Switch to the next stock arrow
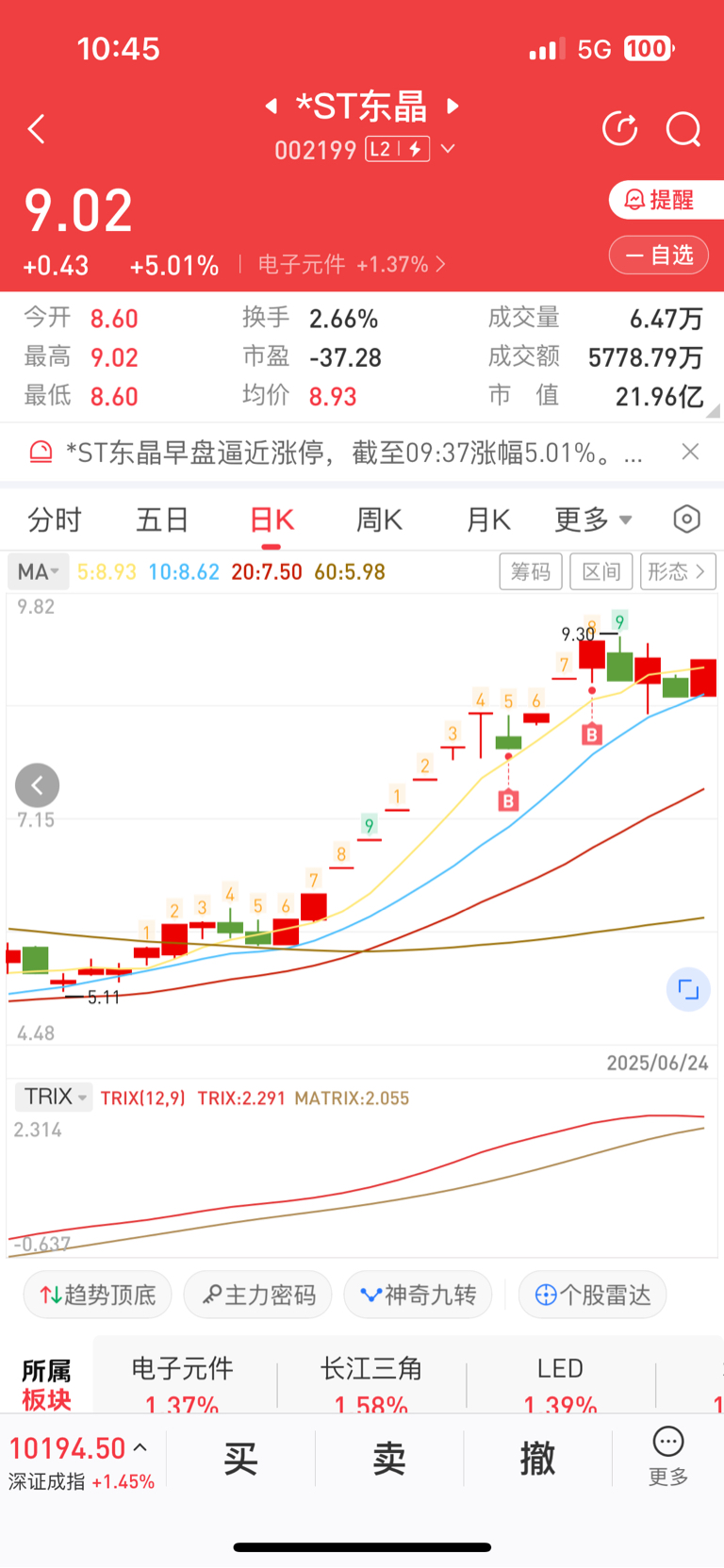 click(x=452, y=106)
